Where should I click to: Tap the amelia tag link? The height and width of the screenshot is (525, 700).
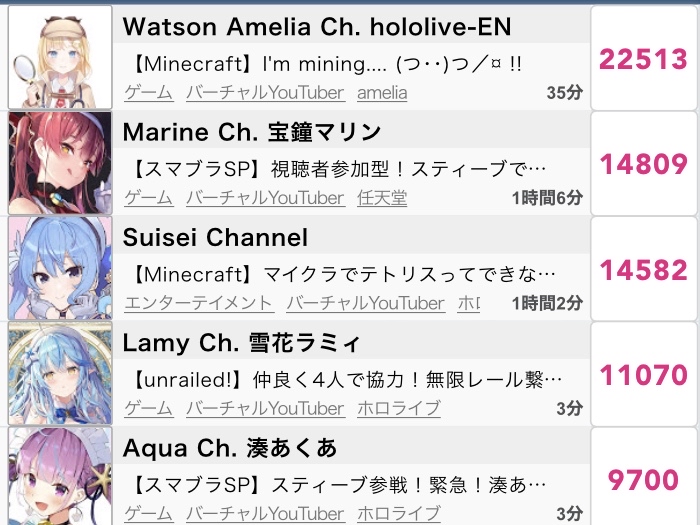point(382,93)
